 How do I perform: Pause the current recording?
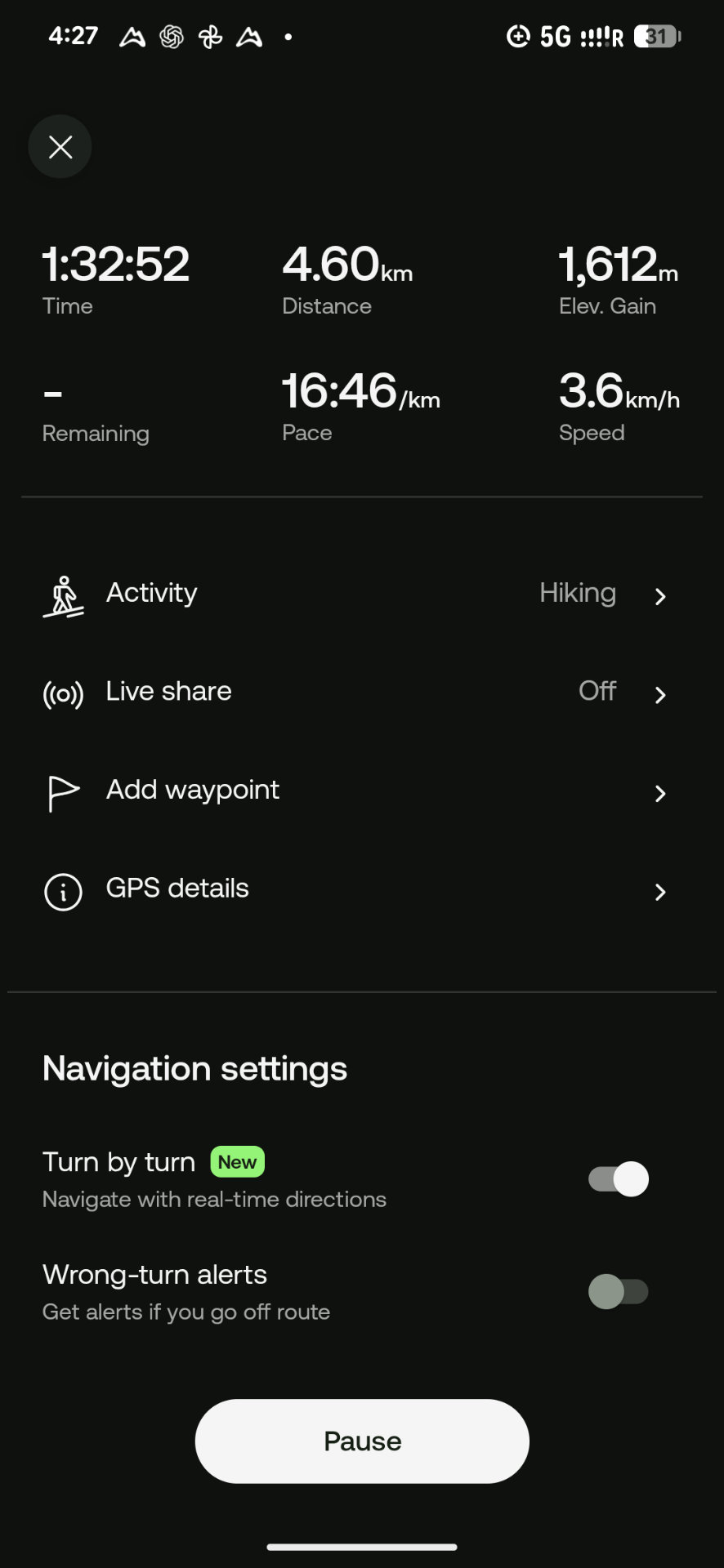[x=362, y=1441]
